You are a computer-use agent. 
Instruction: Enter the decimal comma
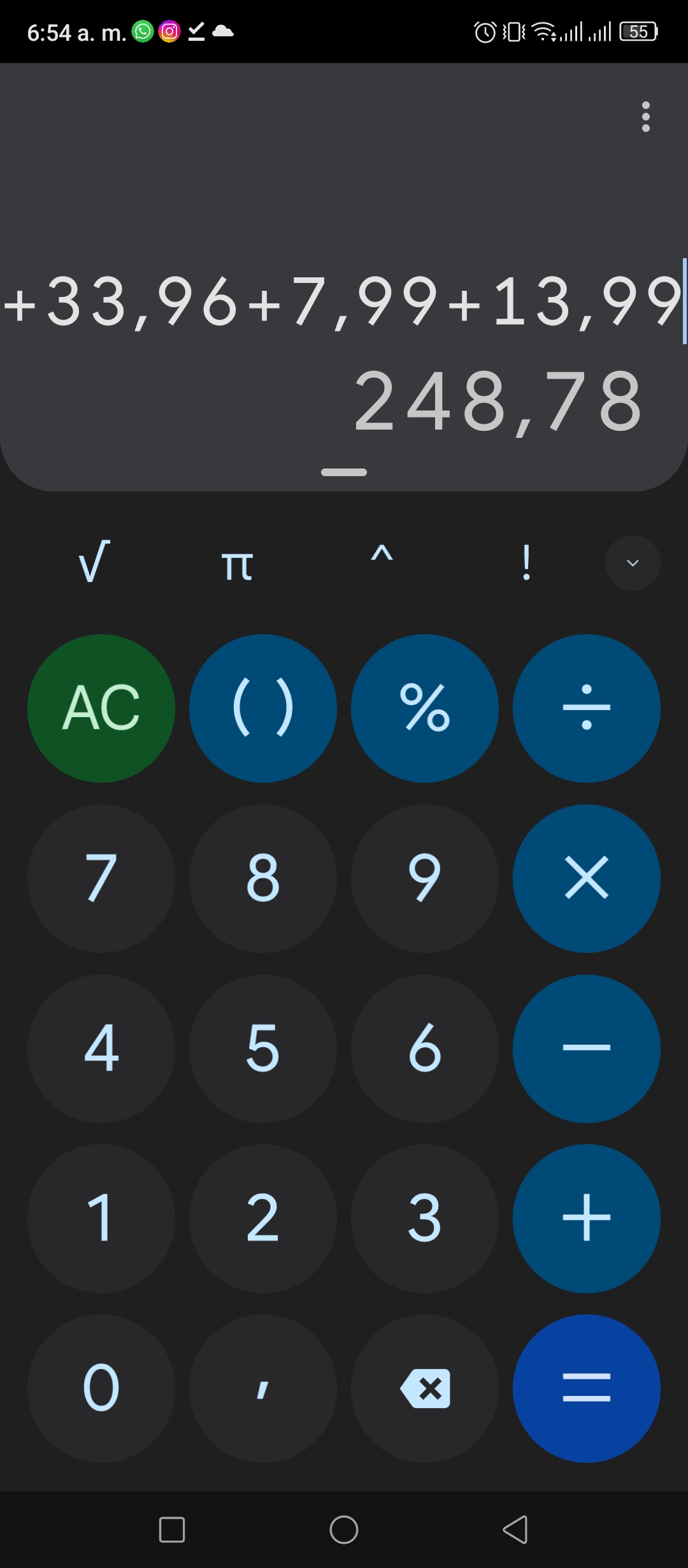(263, 1388)
